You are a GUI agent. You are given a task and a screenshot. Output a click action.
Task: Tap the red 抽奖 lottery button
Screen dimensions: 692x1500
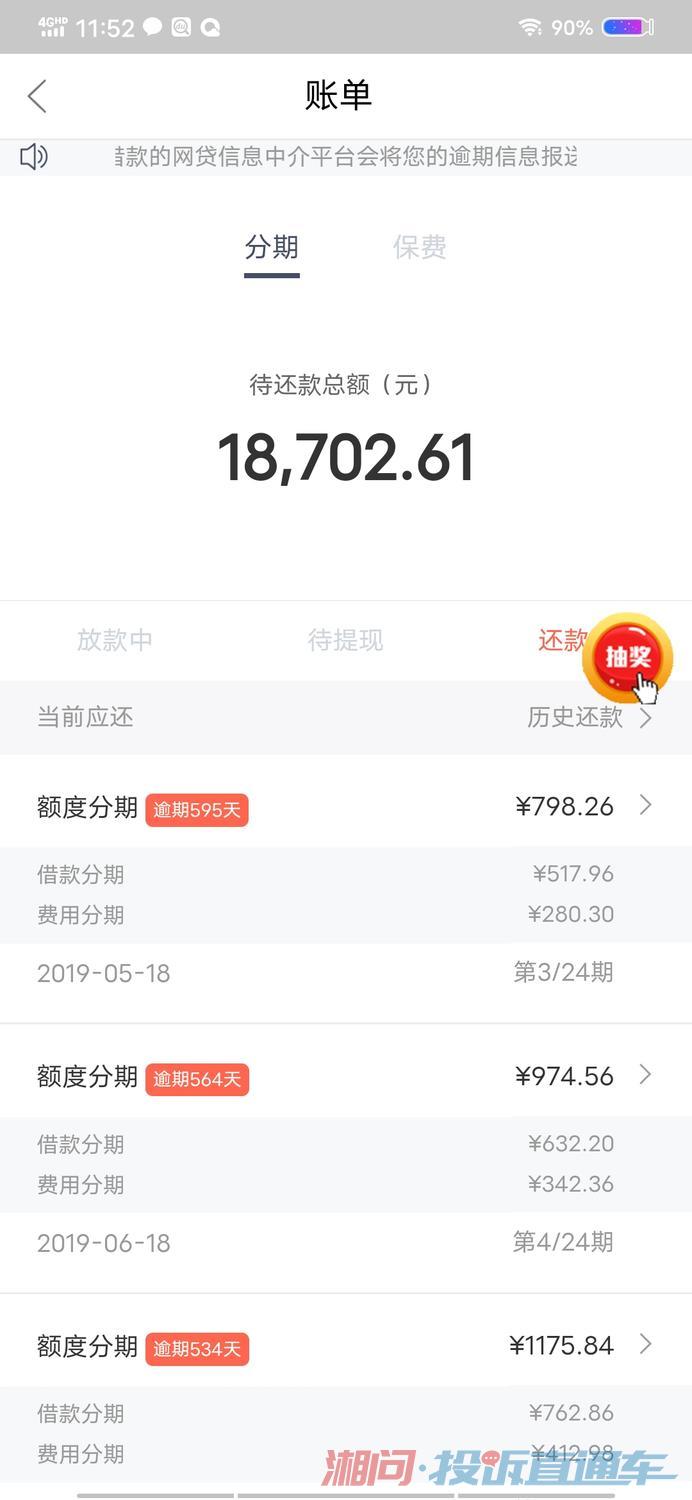click(628, 658)
